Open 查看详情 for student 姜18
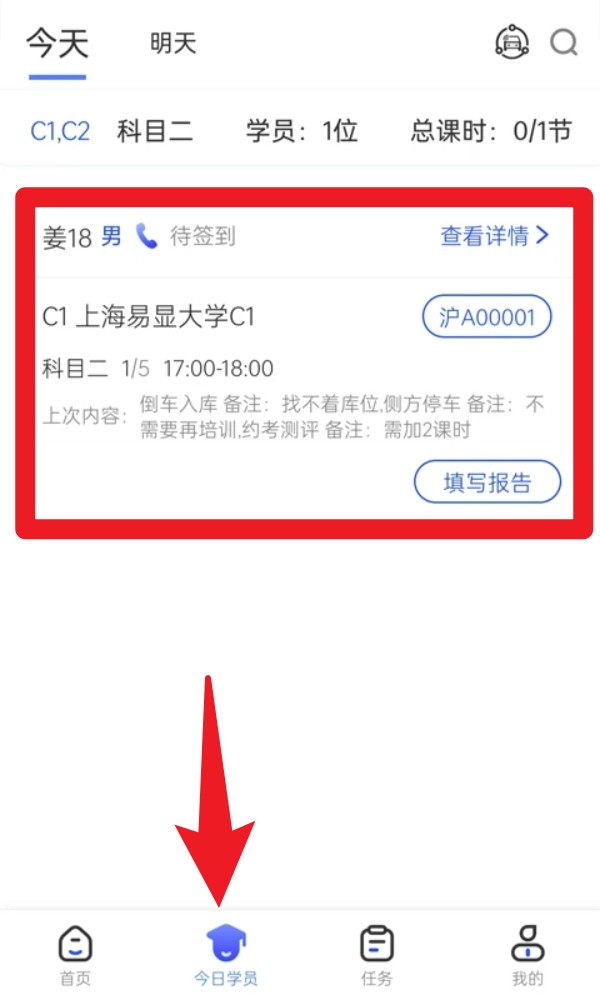Screen dimensions: 600x1000 [494, 236]
